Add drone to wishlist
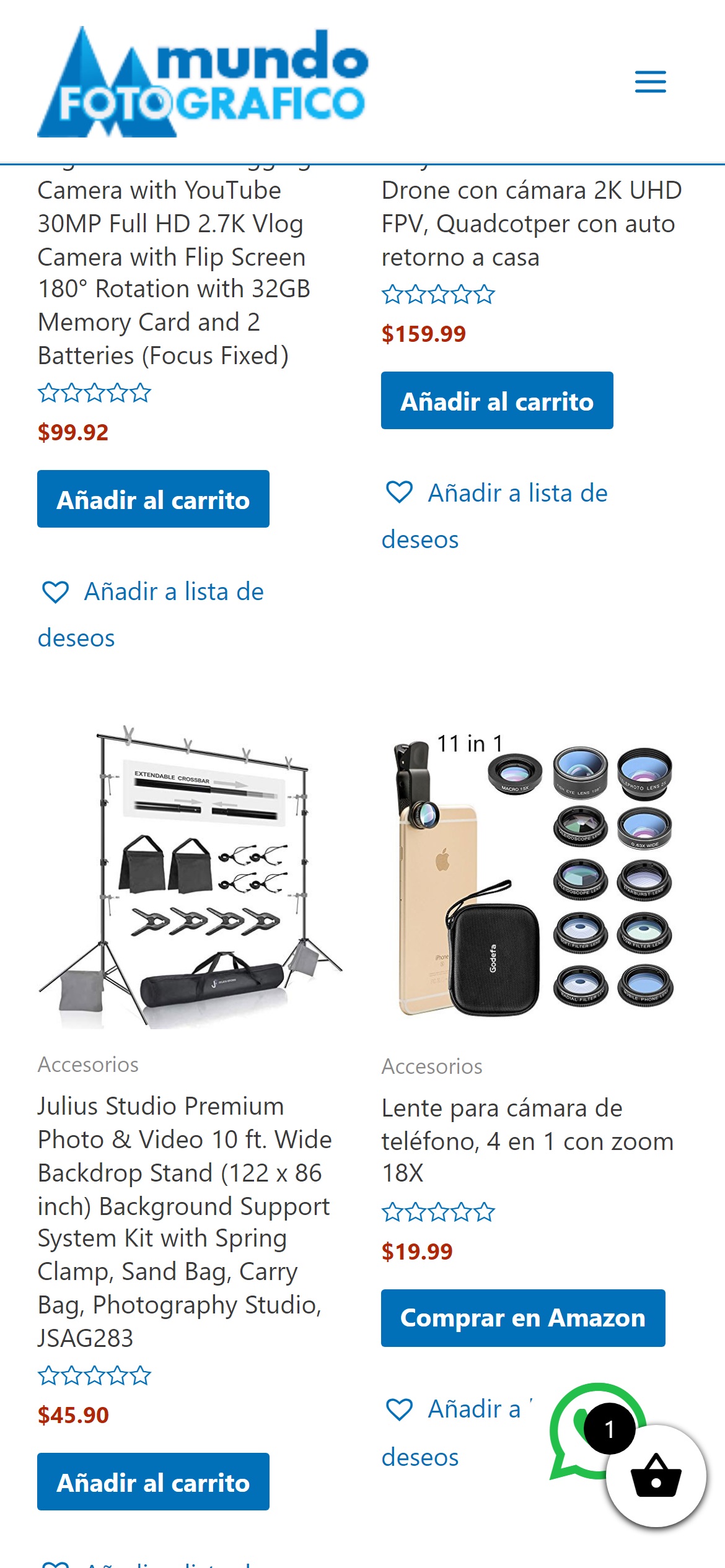Viewport: 725px width, 1568px height. click(496, 494)
